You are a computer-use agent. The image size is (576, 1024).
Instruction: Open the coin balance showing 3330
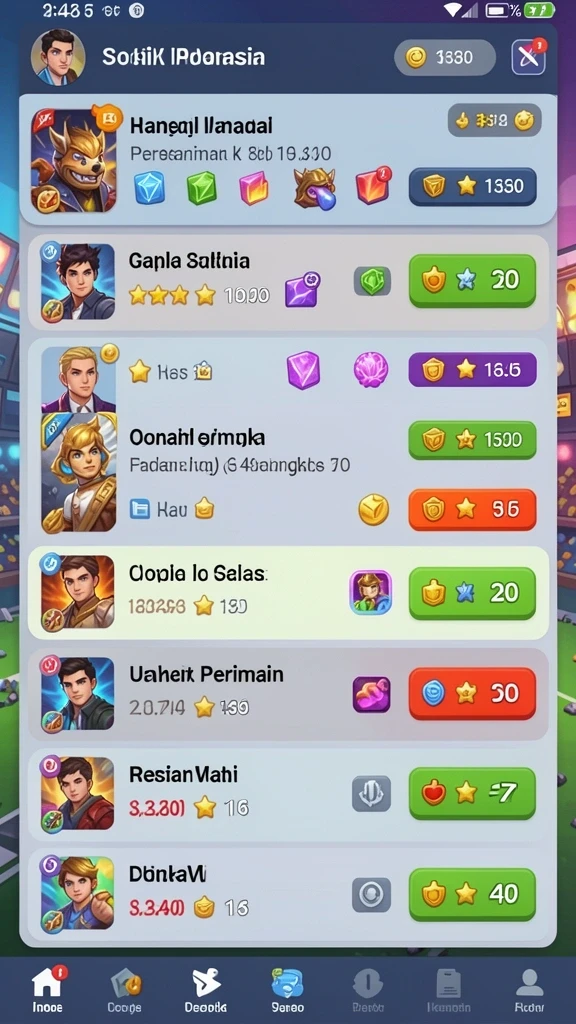tap(445, 58)
